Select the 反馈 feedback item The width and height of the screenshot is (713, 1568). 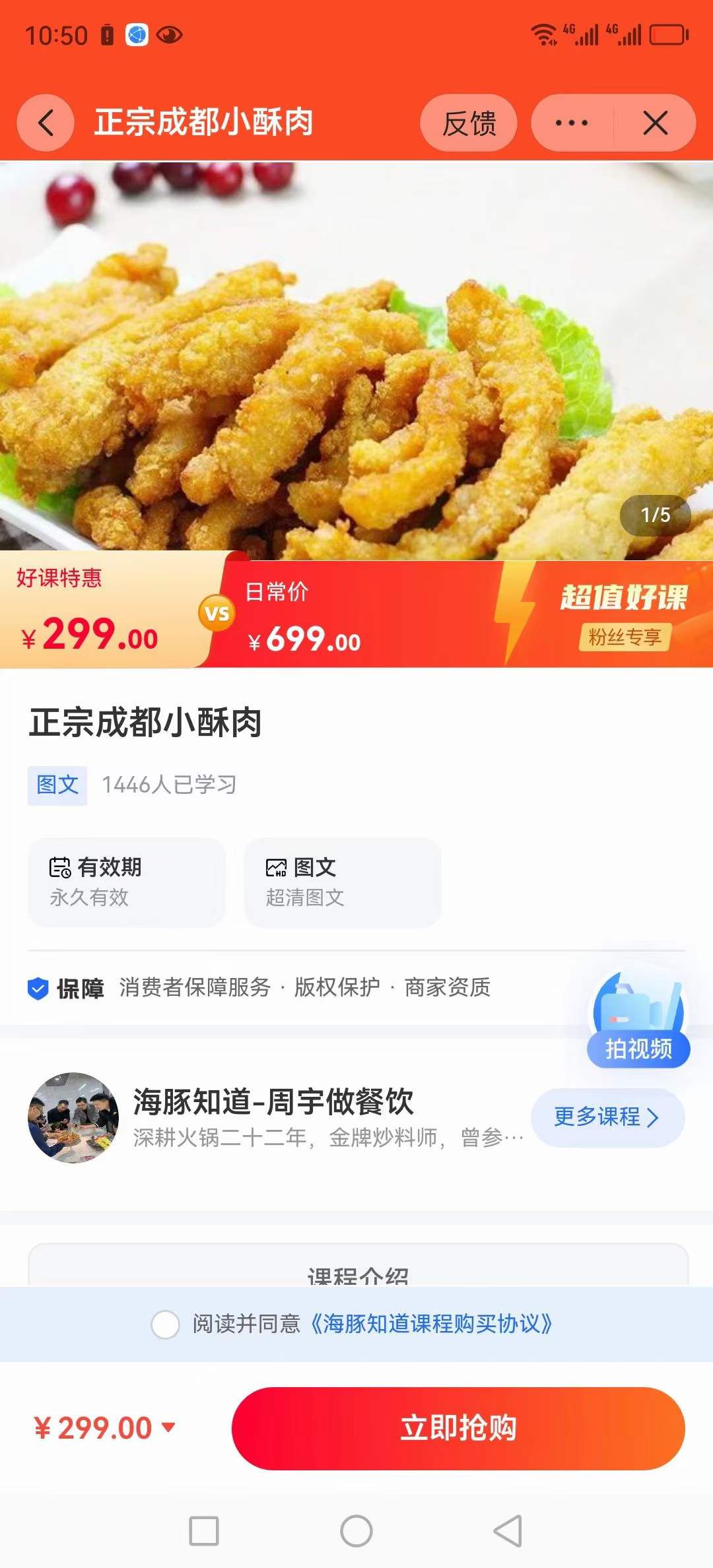470,123
